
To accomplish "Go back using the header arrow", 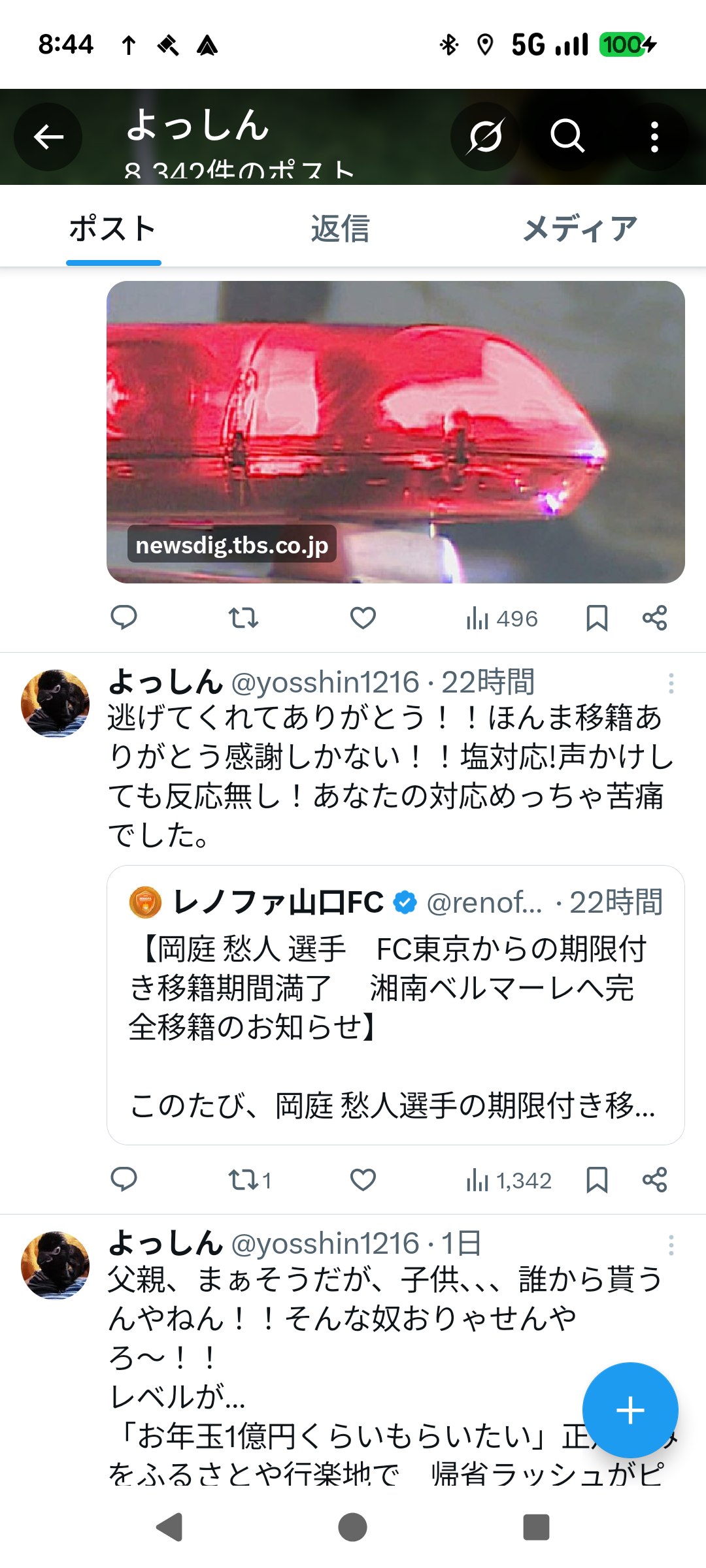I will [48, 137].
